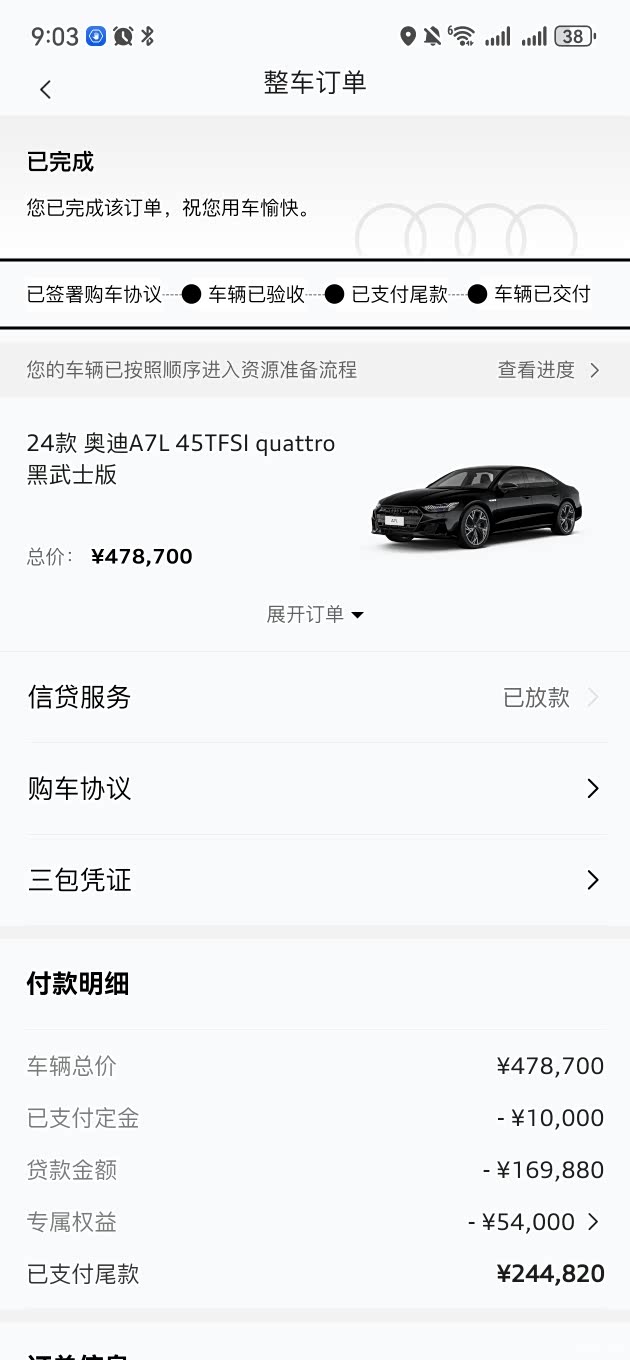Go back from the 整车订单 page
This screenshot has width=630, height=1360.
(x=45, y=89)
